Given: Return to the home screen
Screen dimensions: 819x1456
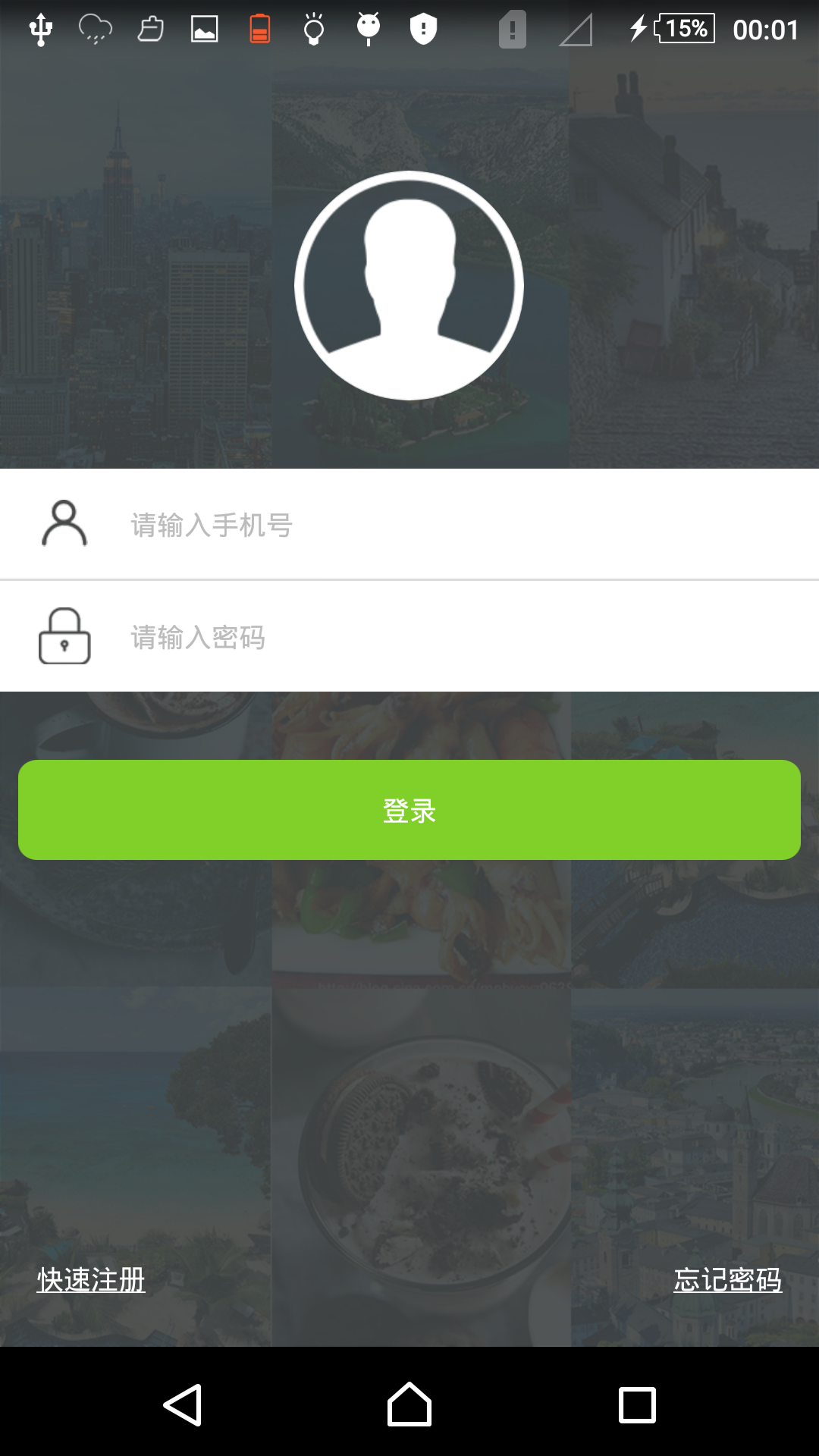Looking at the screenshot, I should pyautogui.click(x=409, y=1405).
